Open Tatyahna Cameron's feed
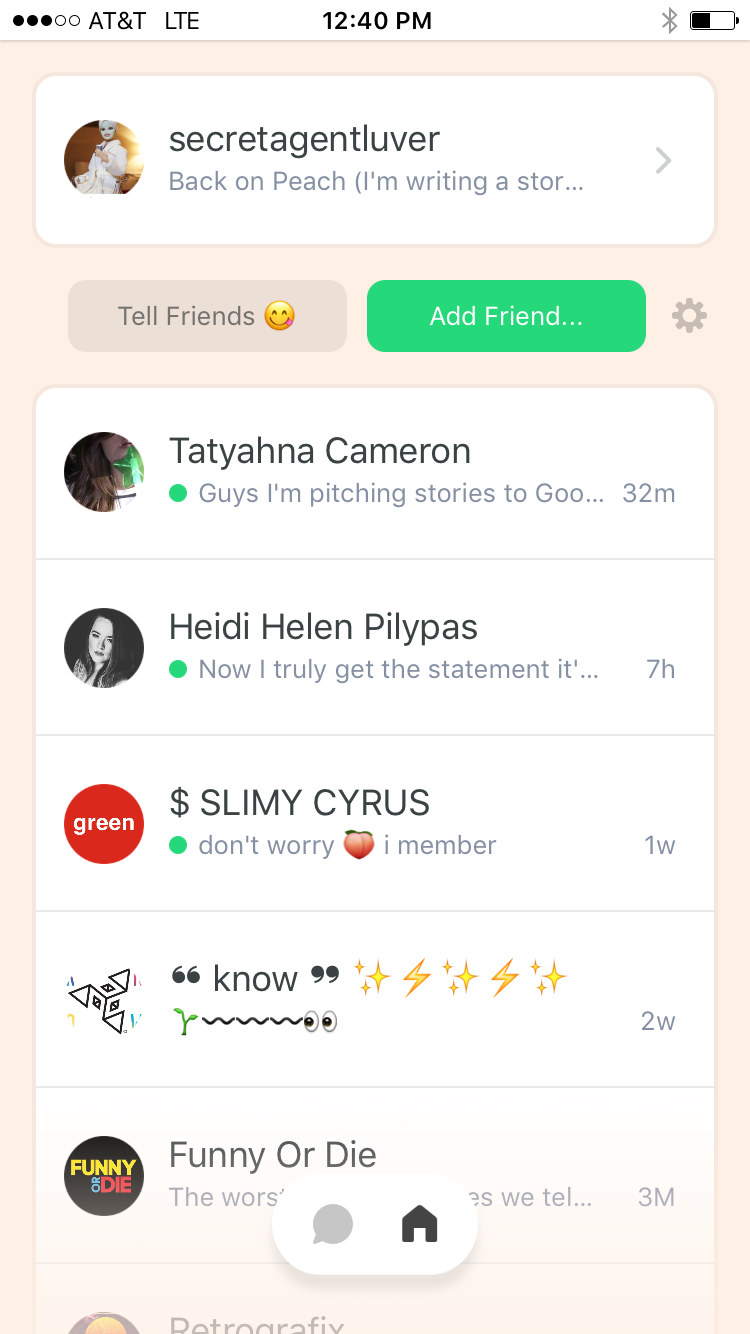 (375, 472)
